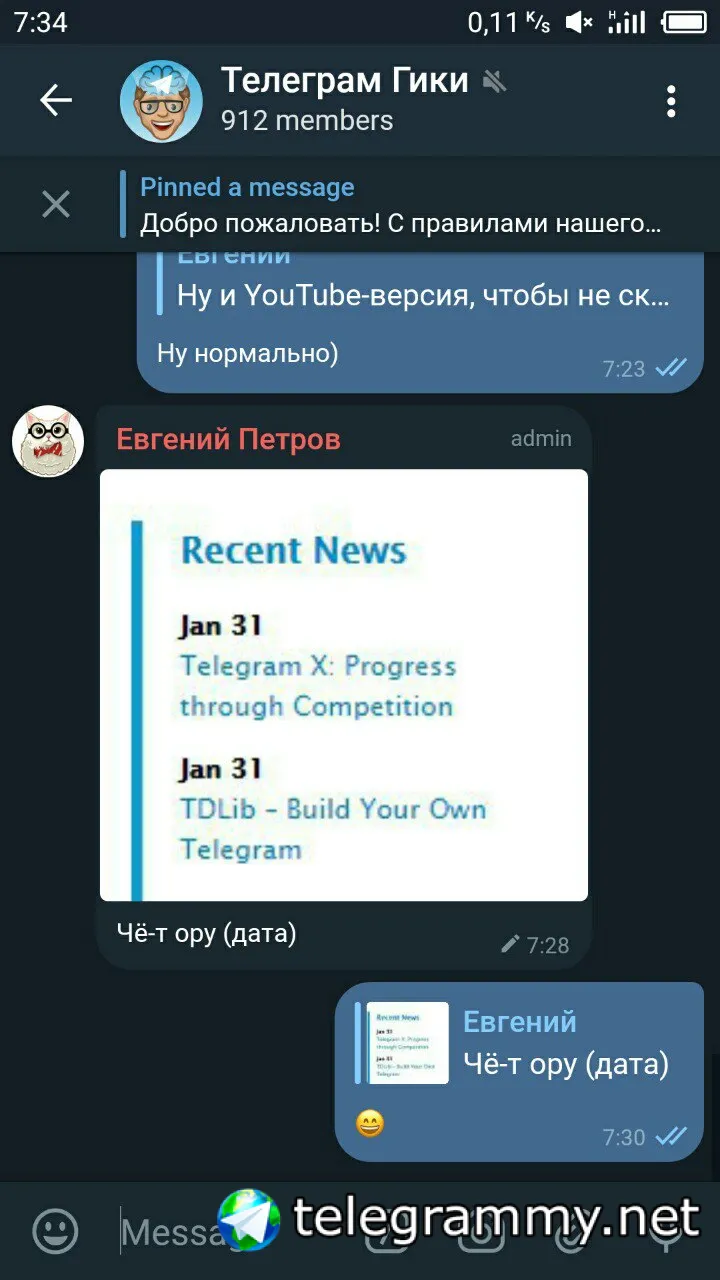720x1280 pixels.
Task: Go back to the chat list
Action: tap(55, 100)
